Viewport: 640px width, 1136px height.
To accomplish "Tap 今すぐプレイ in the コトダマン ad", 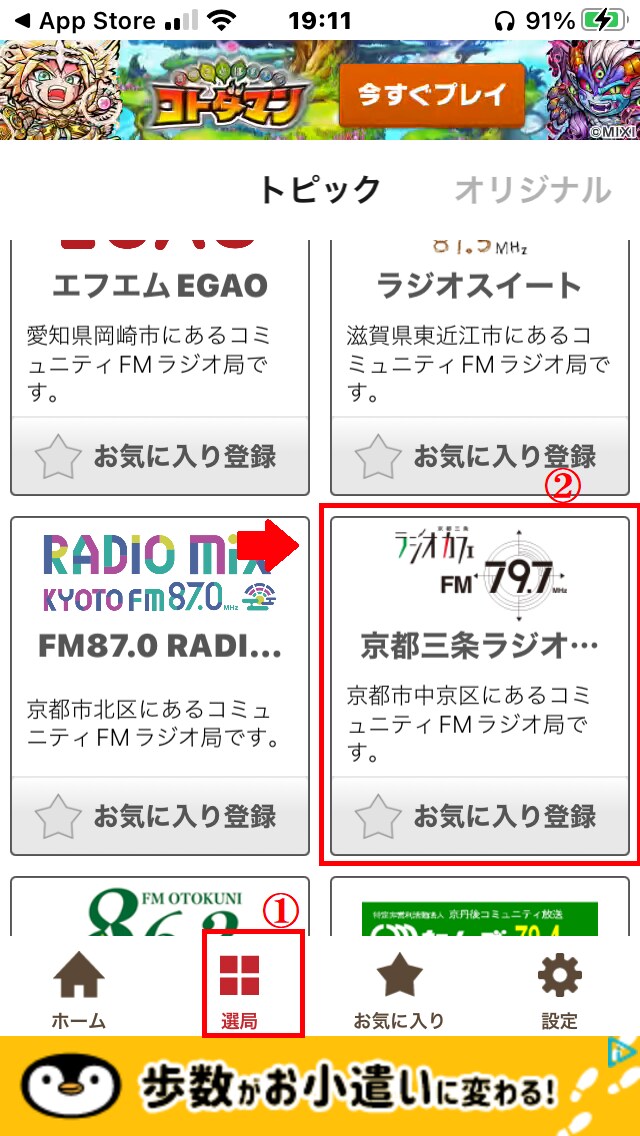I will [431, 95].
